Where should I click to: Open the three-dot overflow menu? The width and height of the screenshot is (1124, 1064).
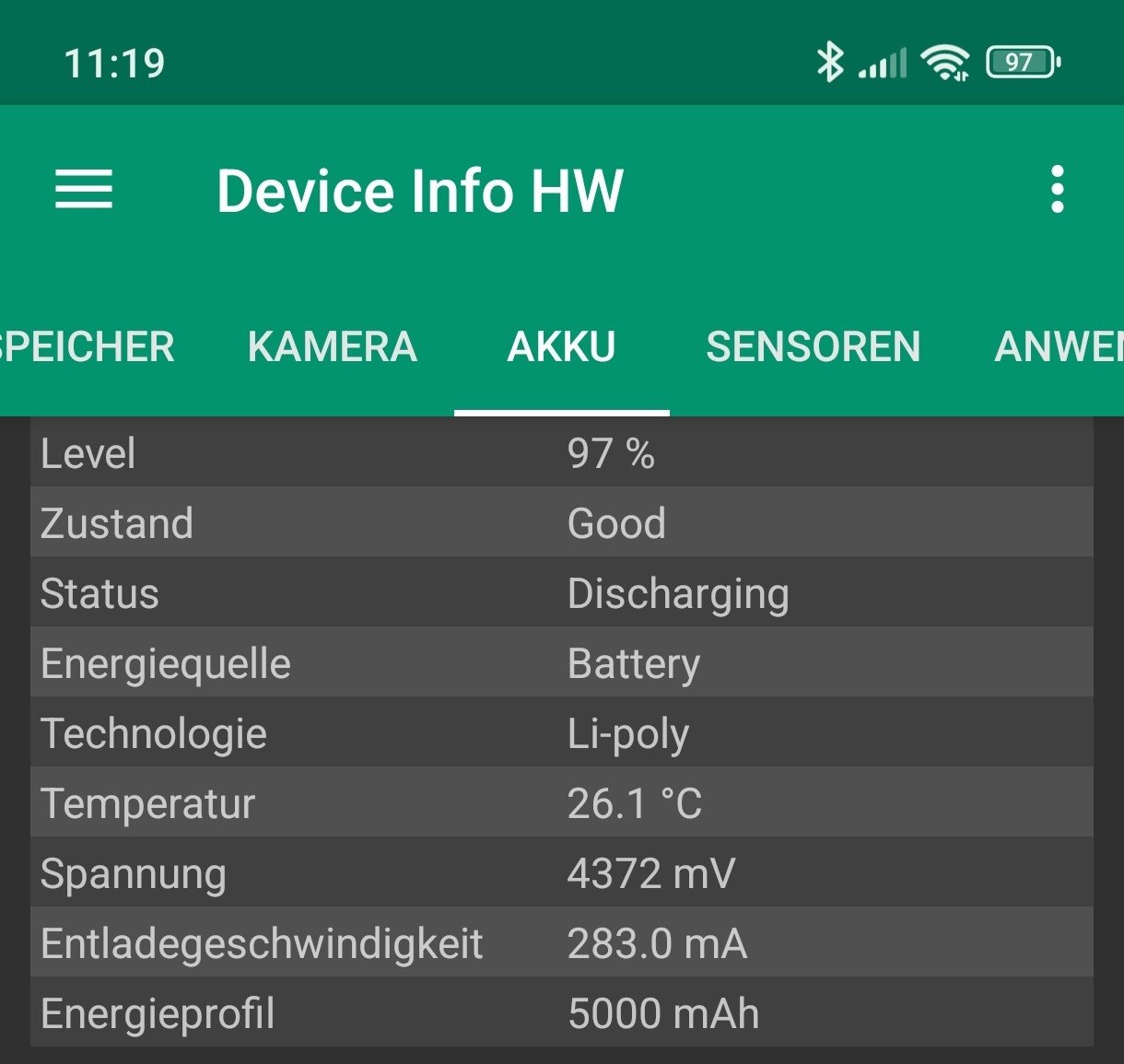click(1057, 190)
